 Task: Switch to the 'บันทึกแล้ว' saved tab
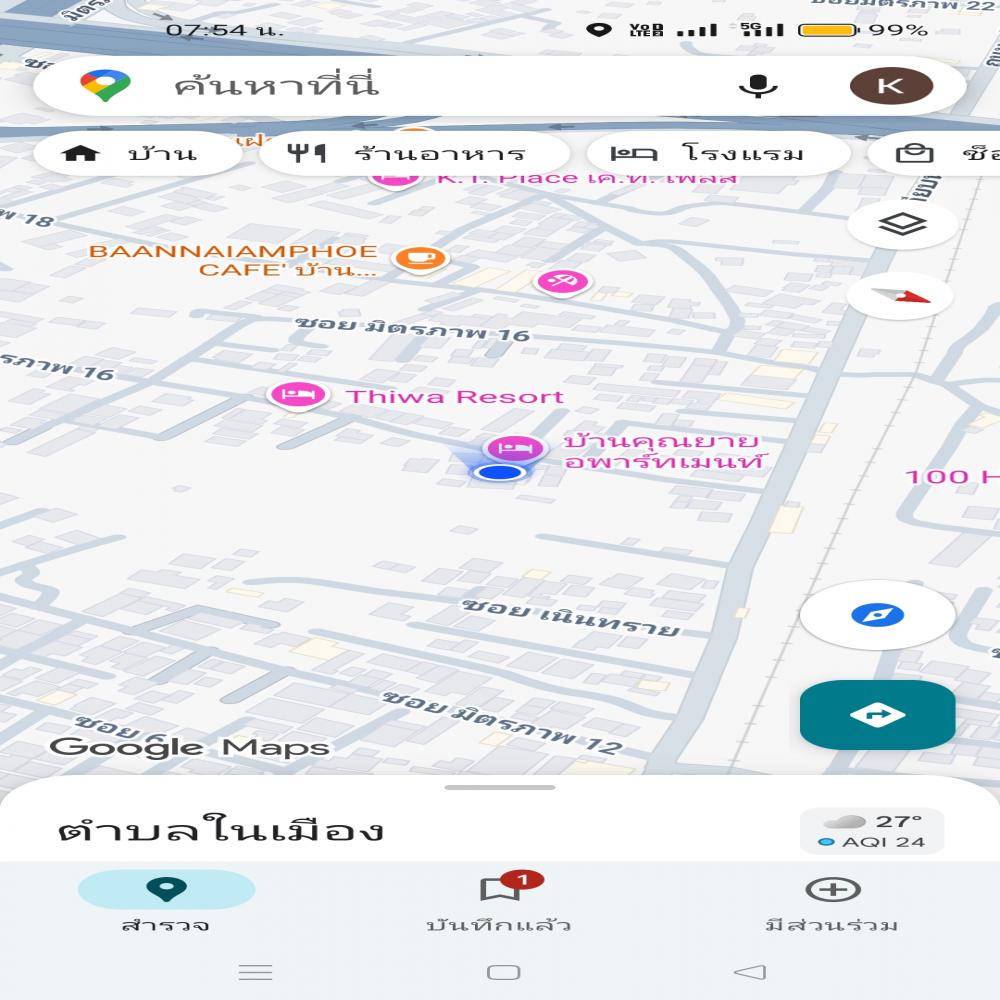coord(499,901)
